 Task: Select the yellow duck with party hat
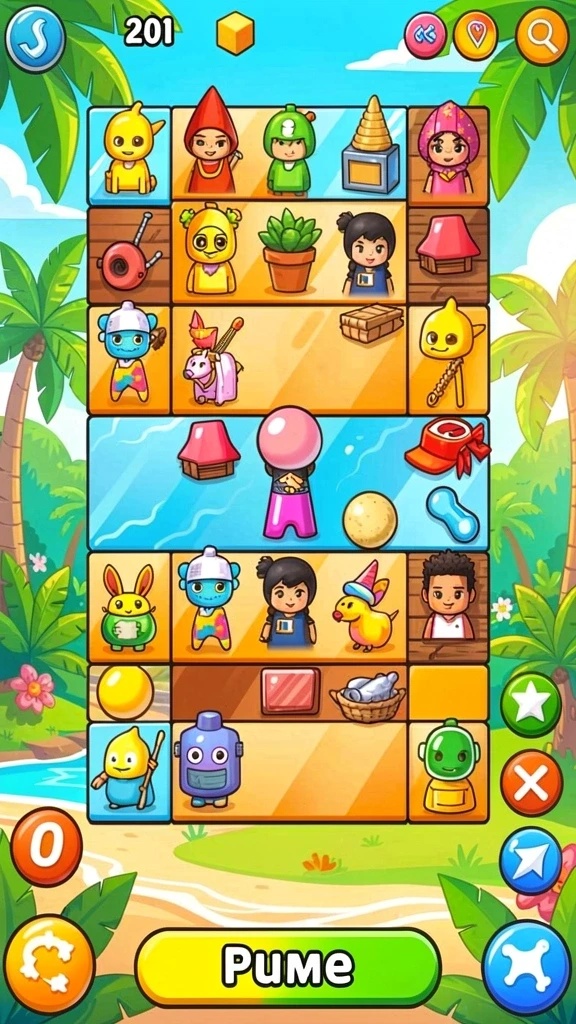(364, 607)
